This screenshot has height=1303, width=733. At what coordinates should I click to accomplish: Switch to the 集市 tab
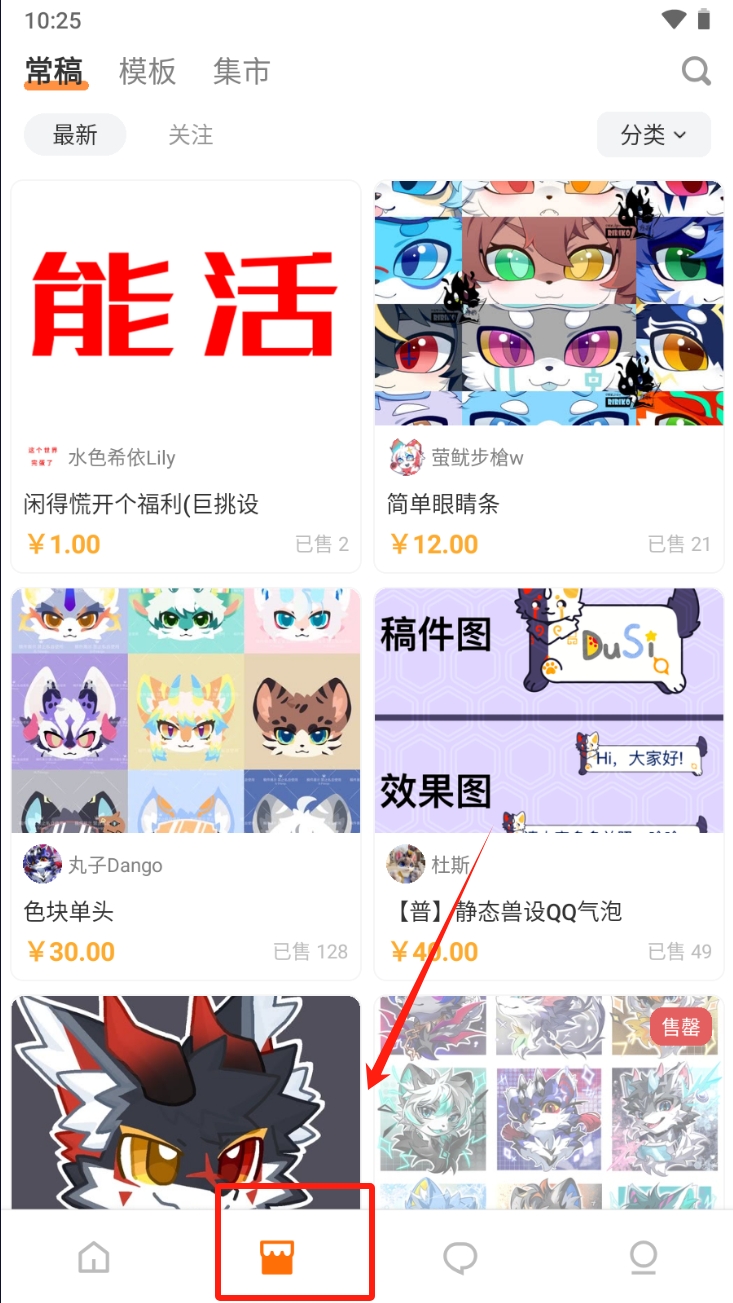pyautogui.click(x=241, y=71)
